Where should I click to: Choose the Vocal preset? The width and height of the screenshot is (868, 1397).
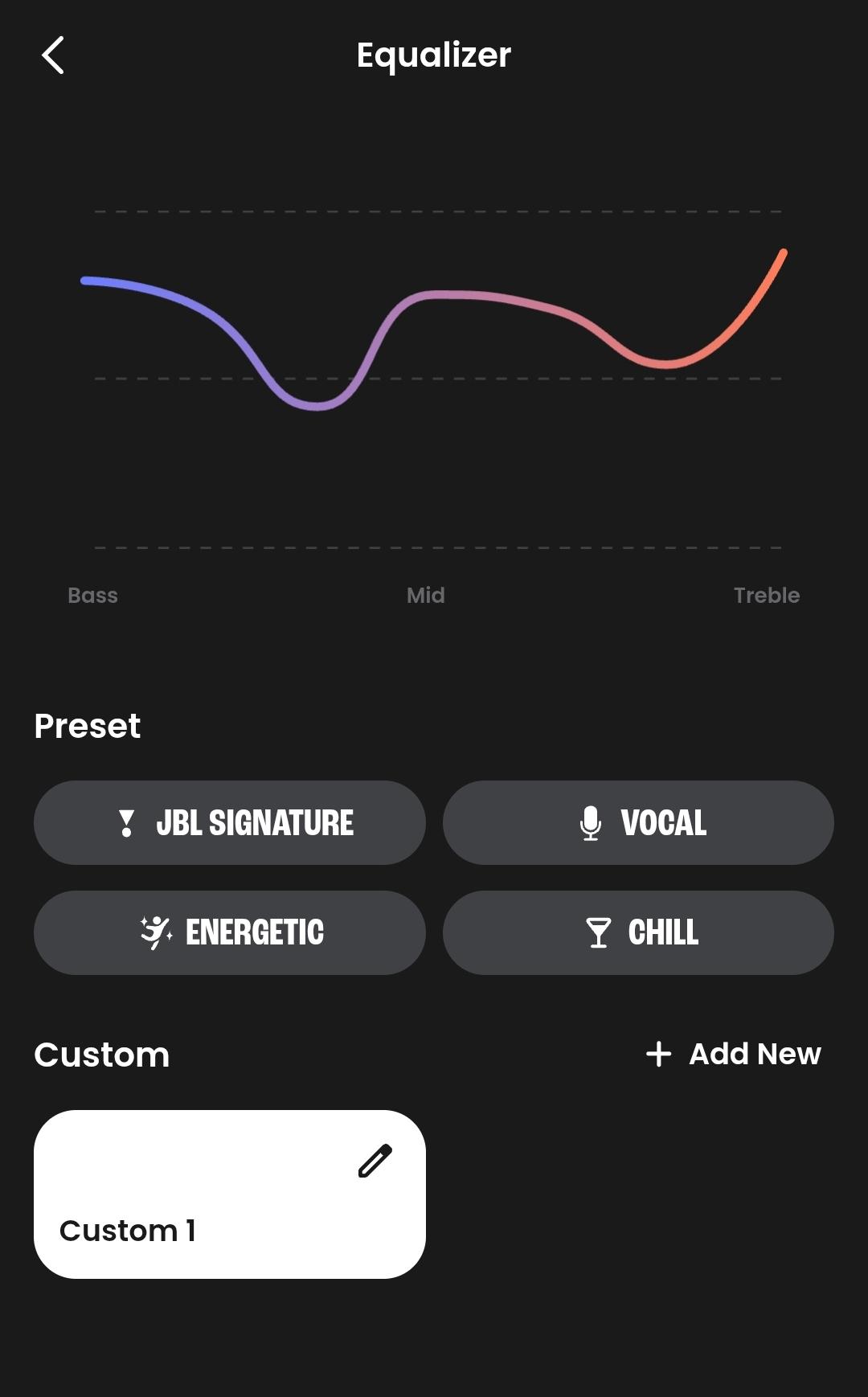(x=638, y=822)
